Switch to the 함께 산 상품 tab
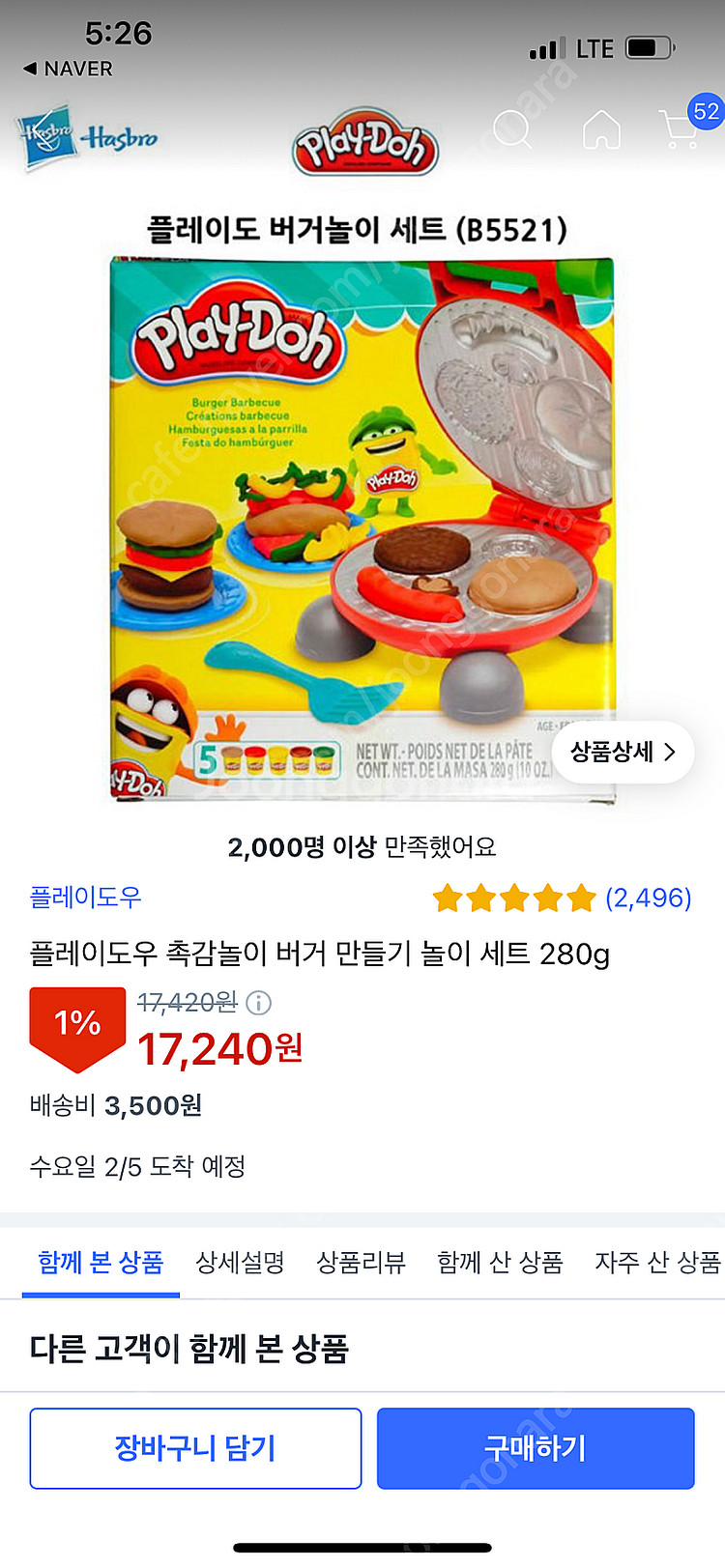The image size is (725, 1568). tap(500, 1262)
